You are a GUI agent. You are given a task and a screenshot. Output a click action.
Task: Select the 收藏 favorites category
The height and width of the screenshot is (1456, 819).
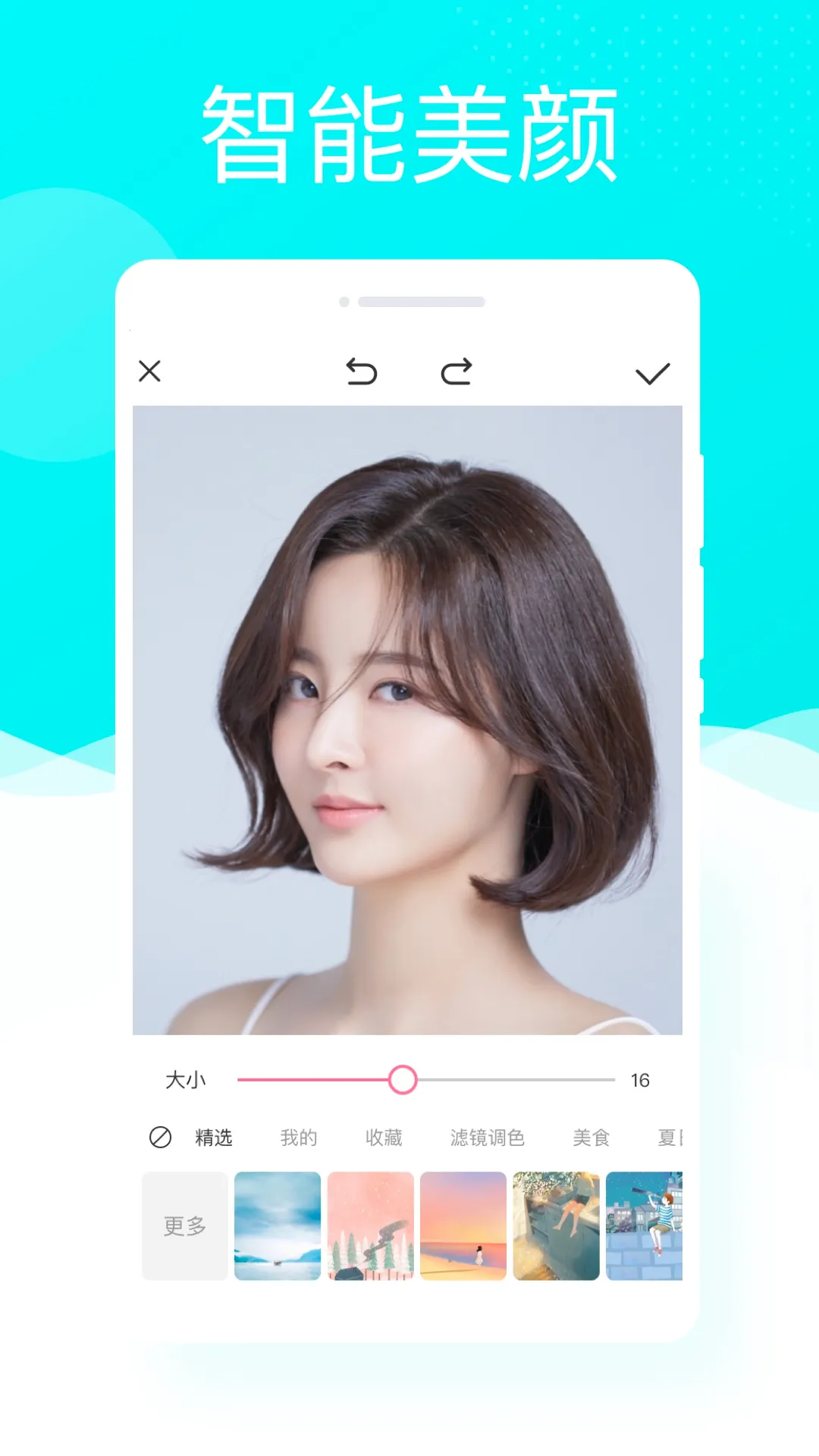(383, 1137)
